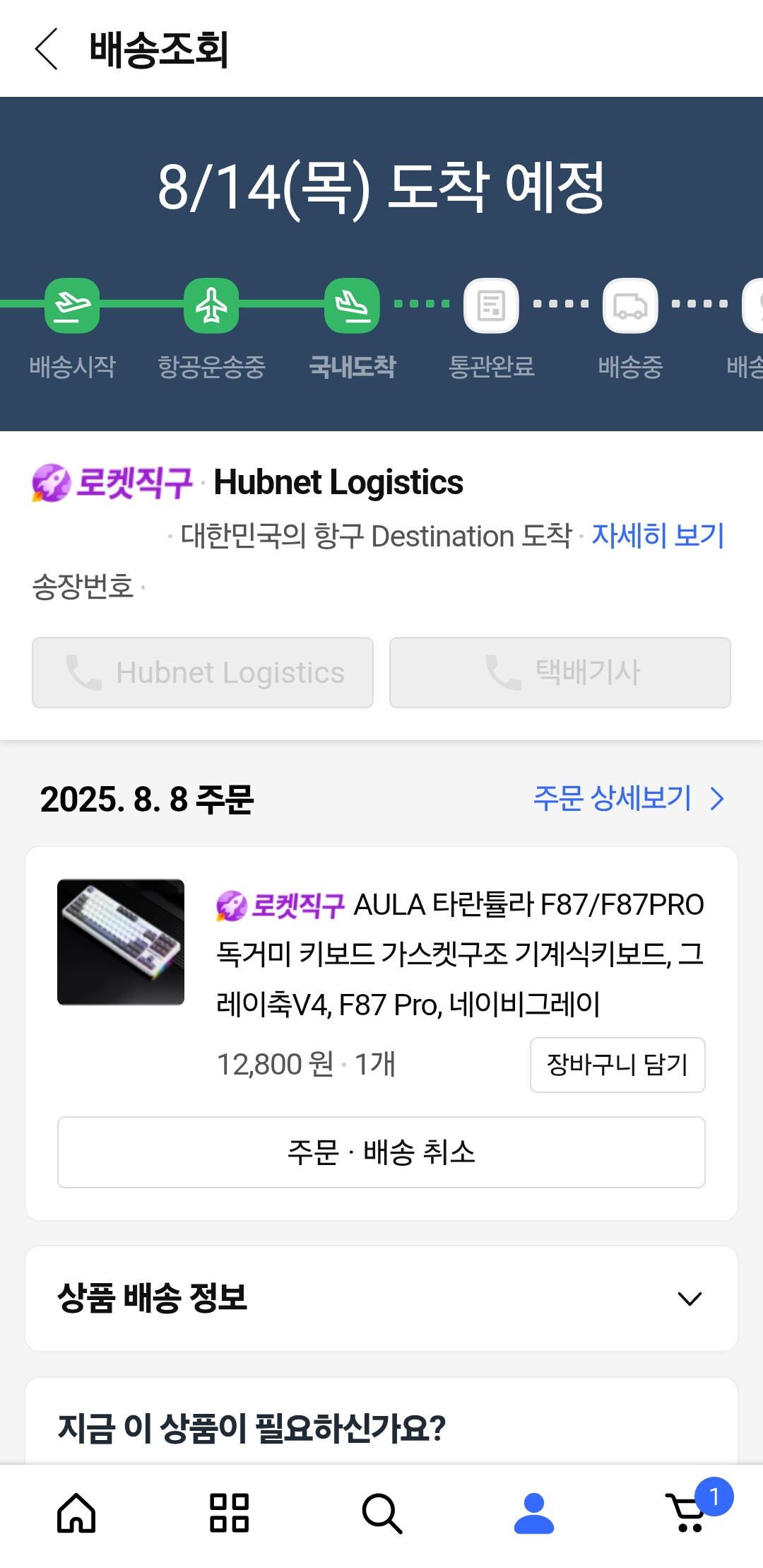Open the AULA keyboard product image
Viewport: 763px width, 1568px height.
coord(121,942)
